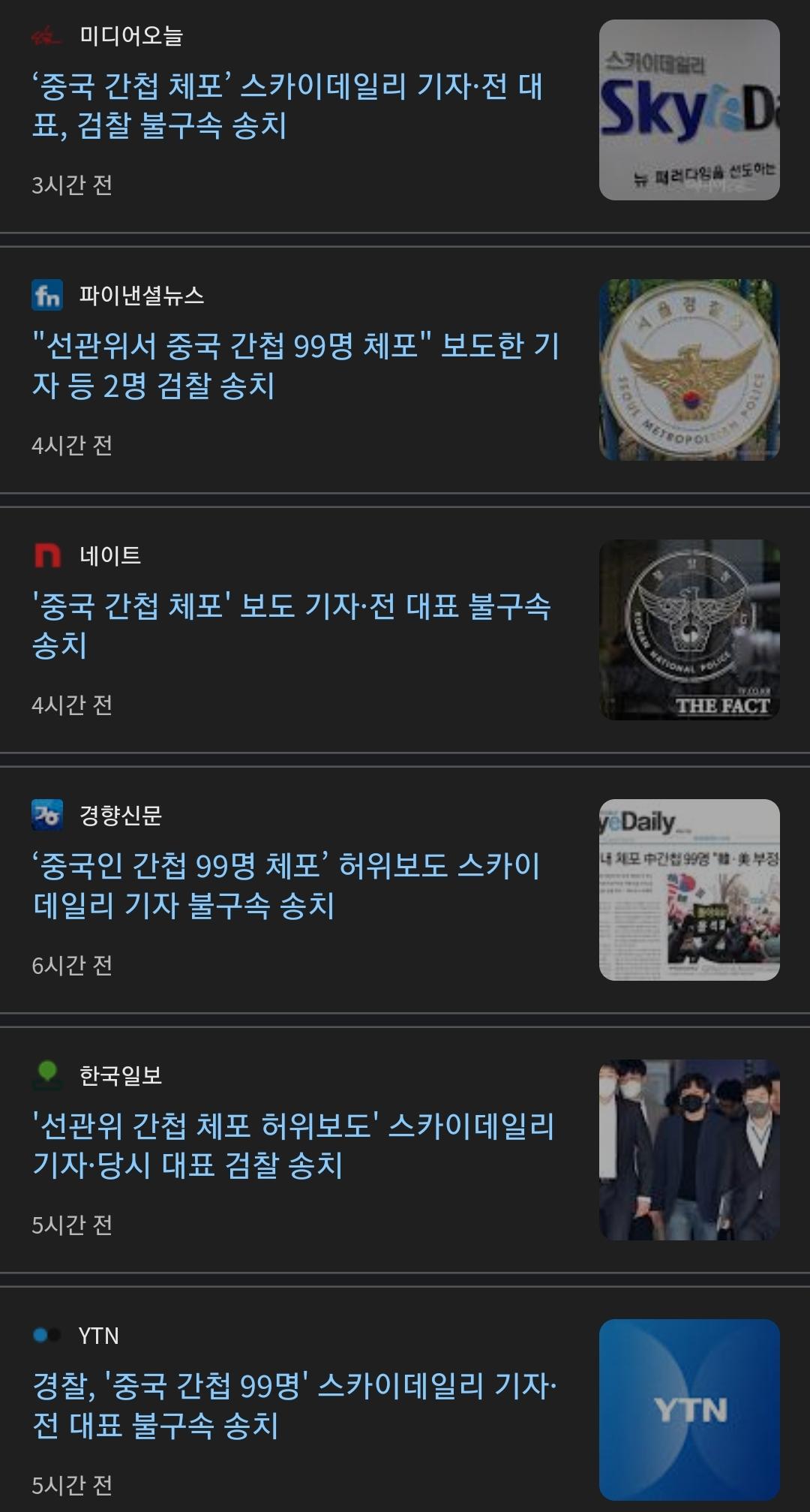Tap the masked men photo thumbnail
The image size is (810, 1512).
689,1150
